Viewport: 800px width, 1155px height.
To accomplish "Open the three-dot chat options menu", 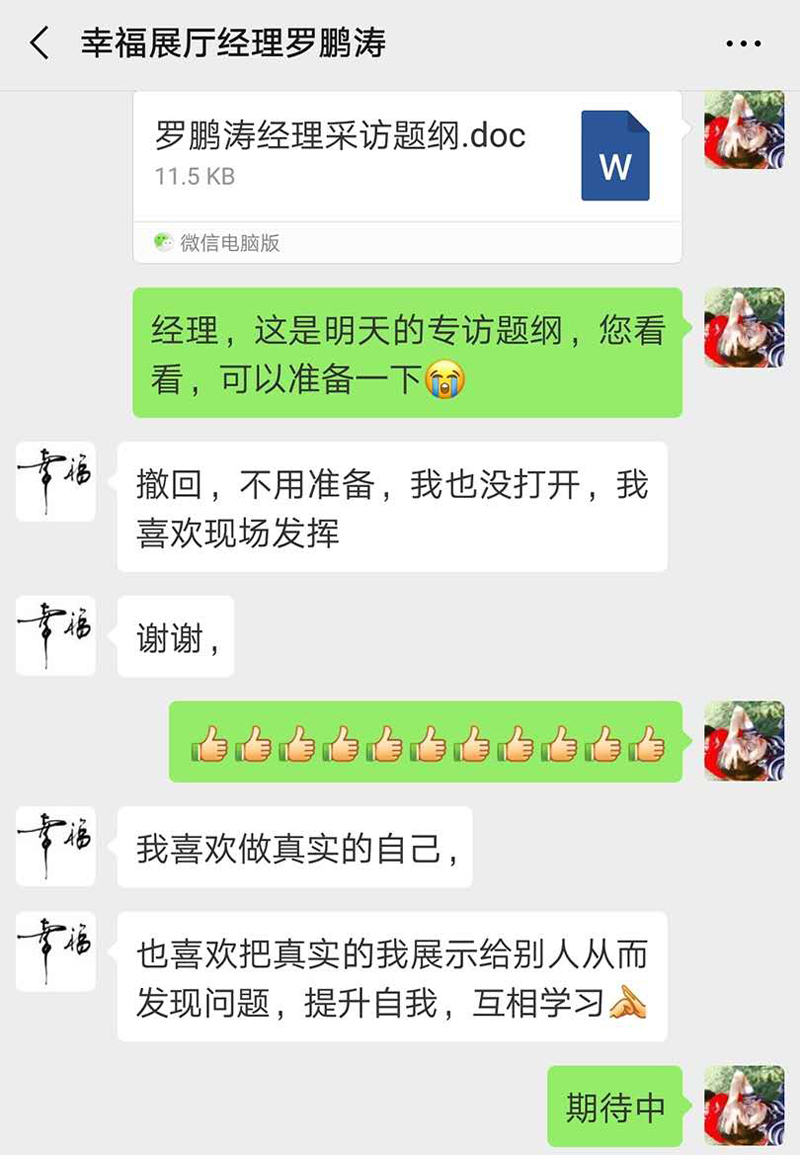I will [743, 44].
